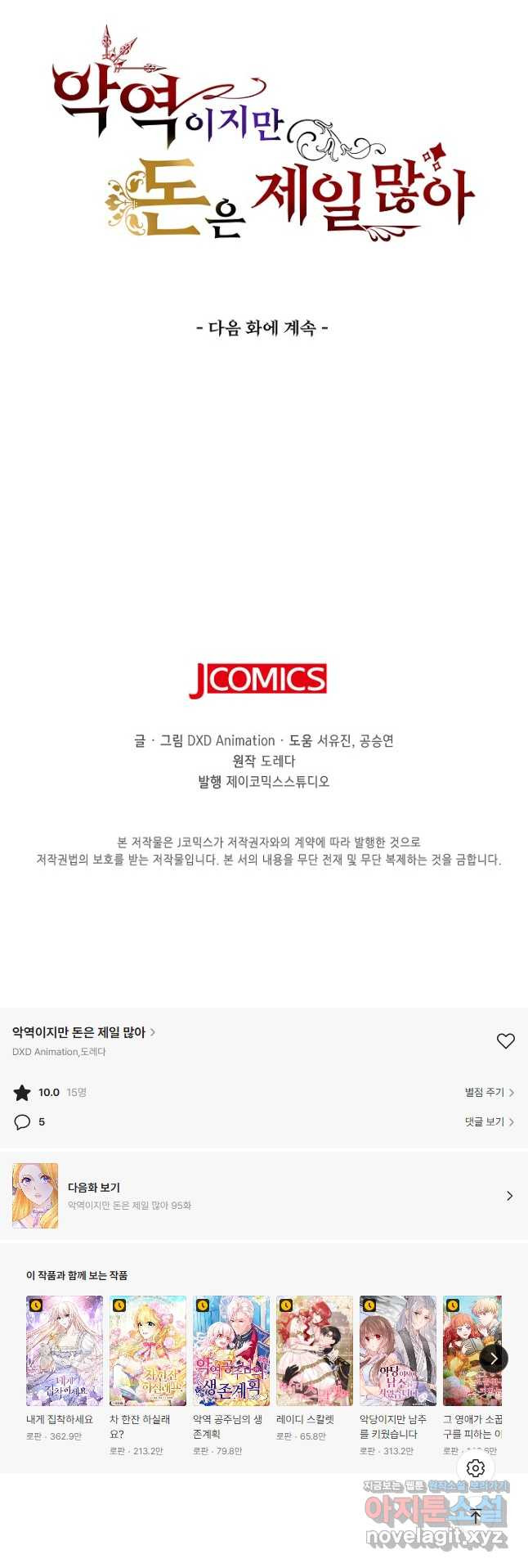Open 악당이지만 남주를 키웠습니다 comic
The width and height of the screenshot is (528, 1568).
[398, 1350]
